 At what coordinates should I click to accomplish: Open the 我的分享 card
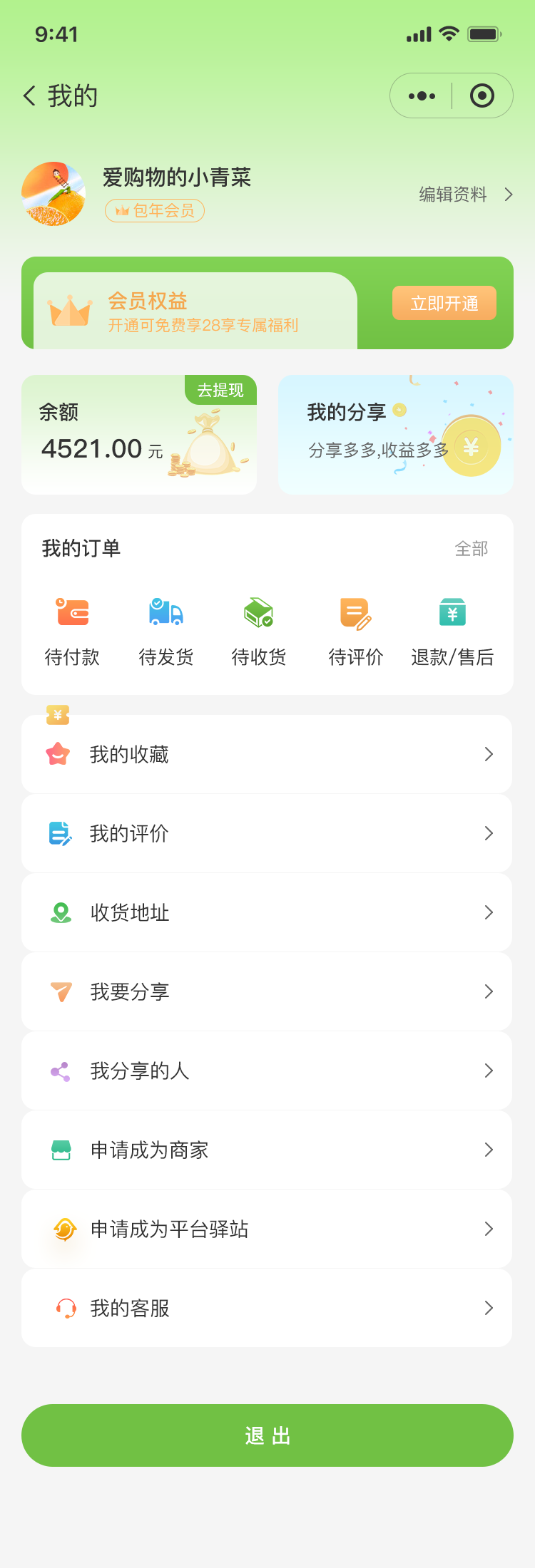[395, 434]
